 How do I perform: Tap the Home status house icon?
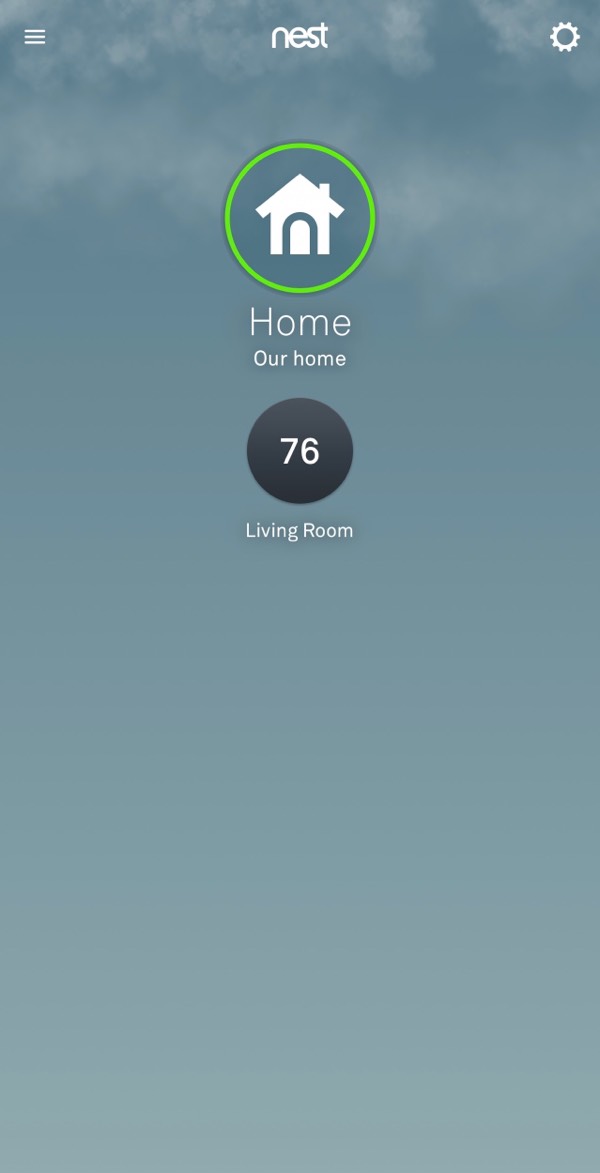coord(300,218)
